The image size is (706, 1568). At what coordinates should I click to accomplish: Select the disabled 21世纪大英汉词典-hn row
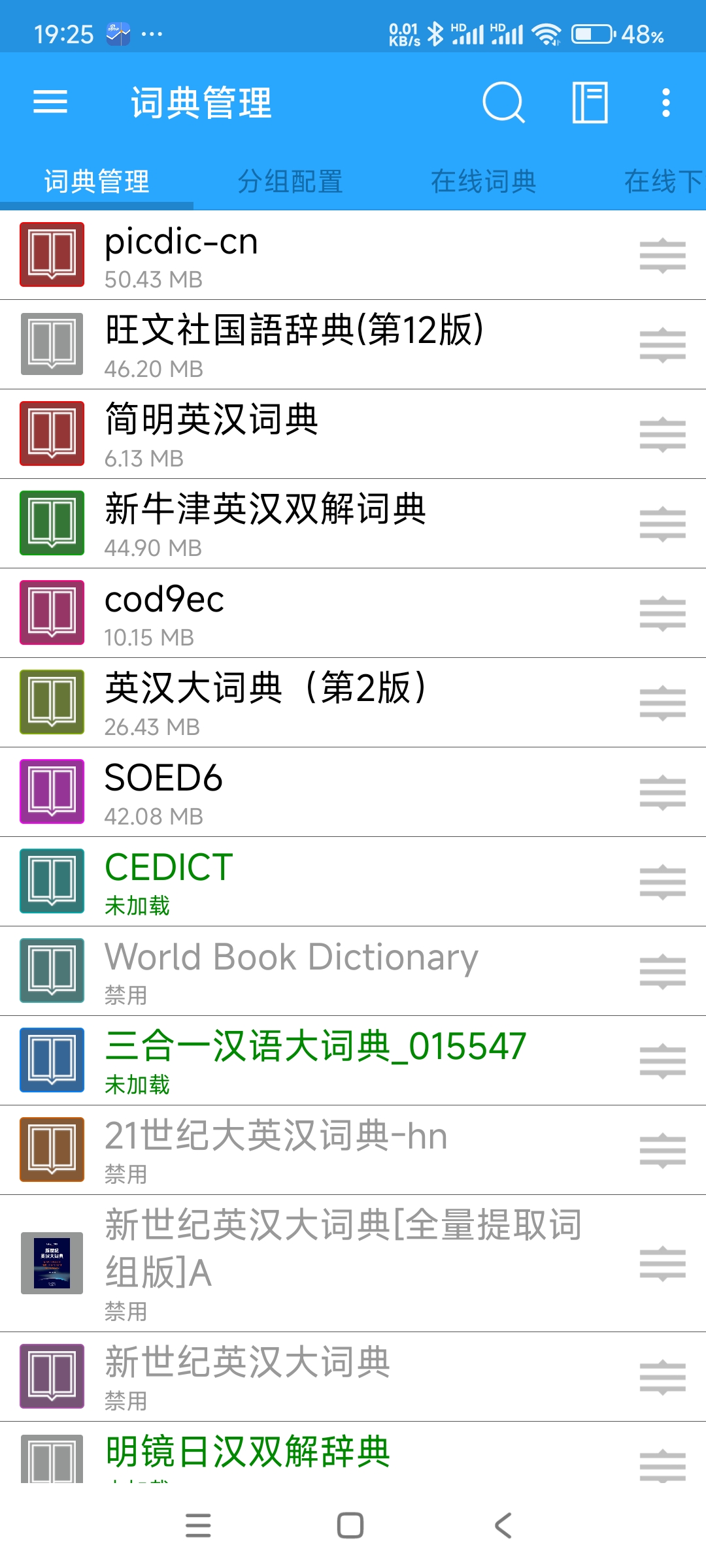click(327, 1150)
